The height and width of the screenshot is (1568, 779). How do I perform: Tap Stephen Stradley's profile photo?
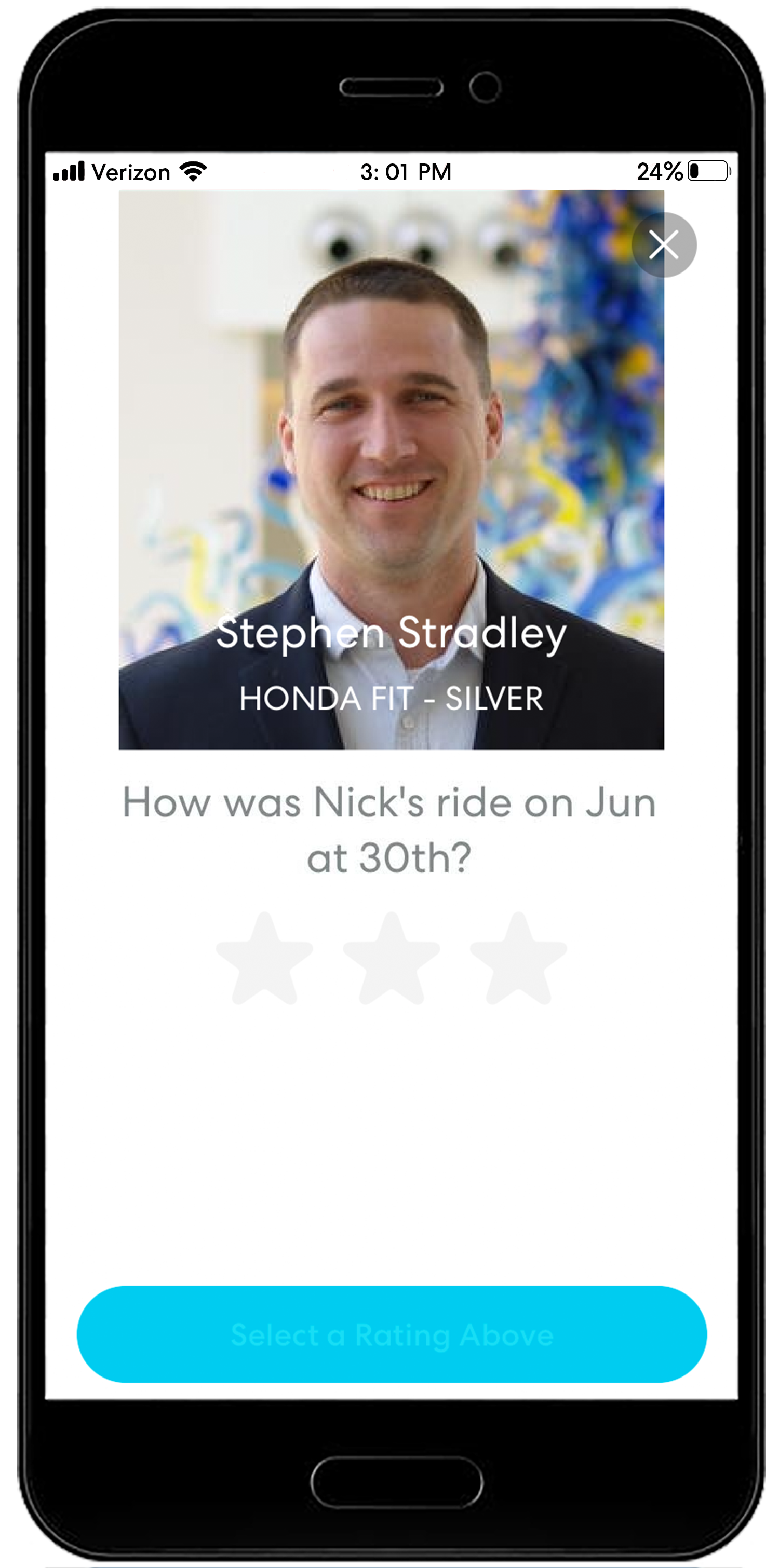coord(390,426)
